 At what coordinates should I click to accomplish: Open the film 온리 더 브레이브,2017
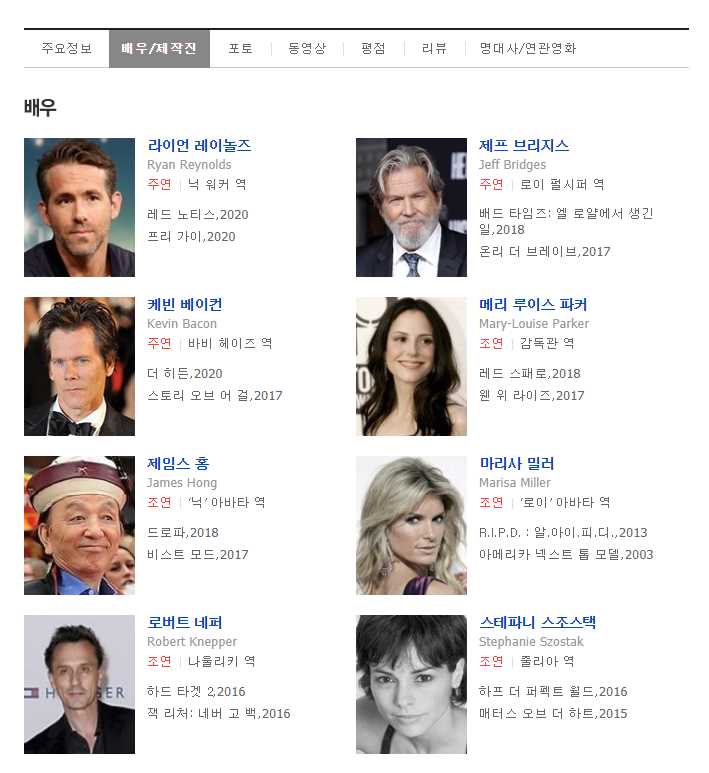tap(544, 251)
